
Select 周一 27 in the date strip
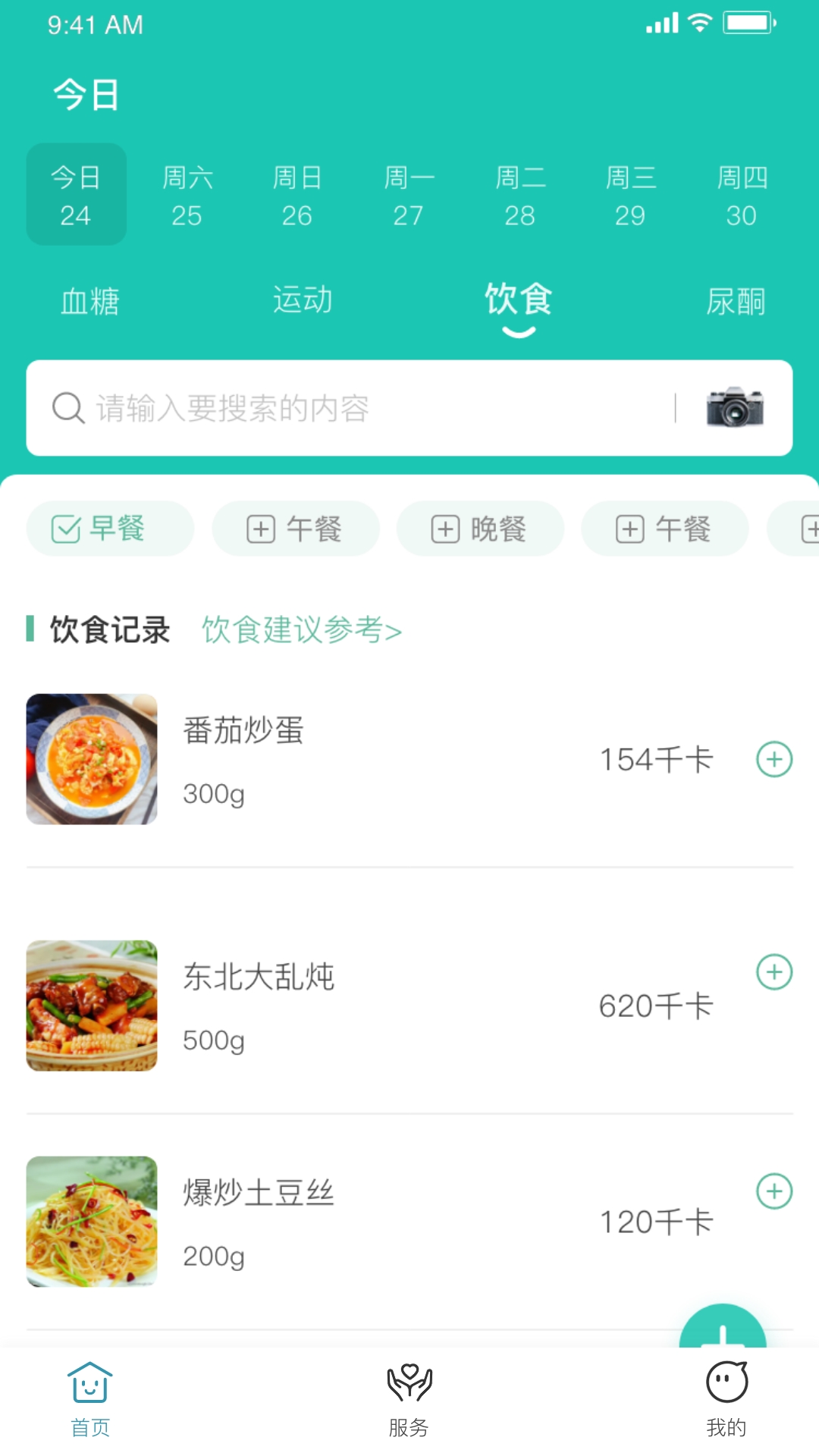coord(408,195)
